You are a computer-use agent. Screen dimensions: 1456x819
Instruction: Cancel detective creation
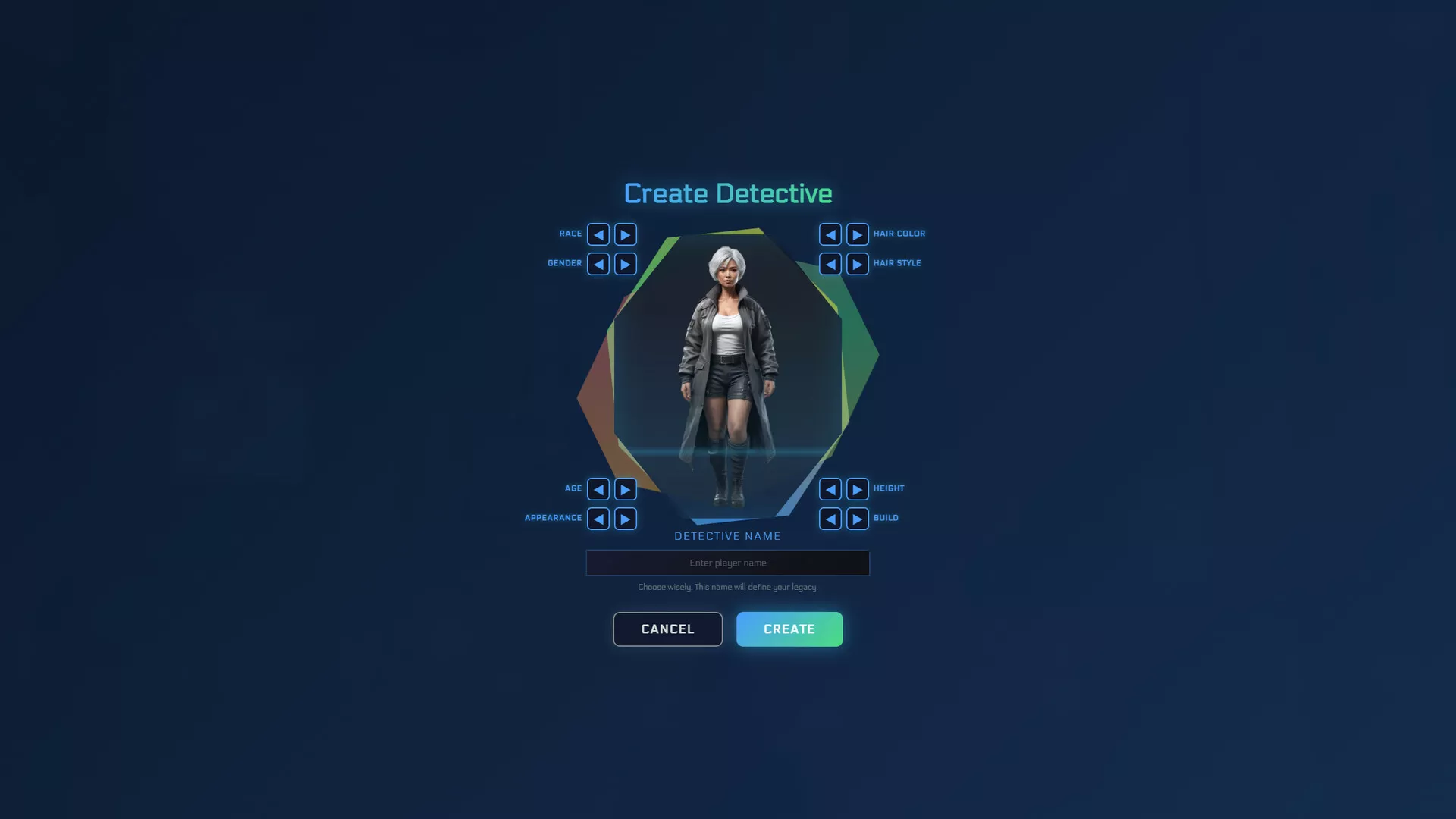(x=667, y=629)
